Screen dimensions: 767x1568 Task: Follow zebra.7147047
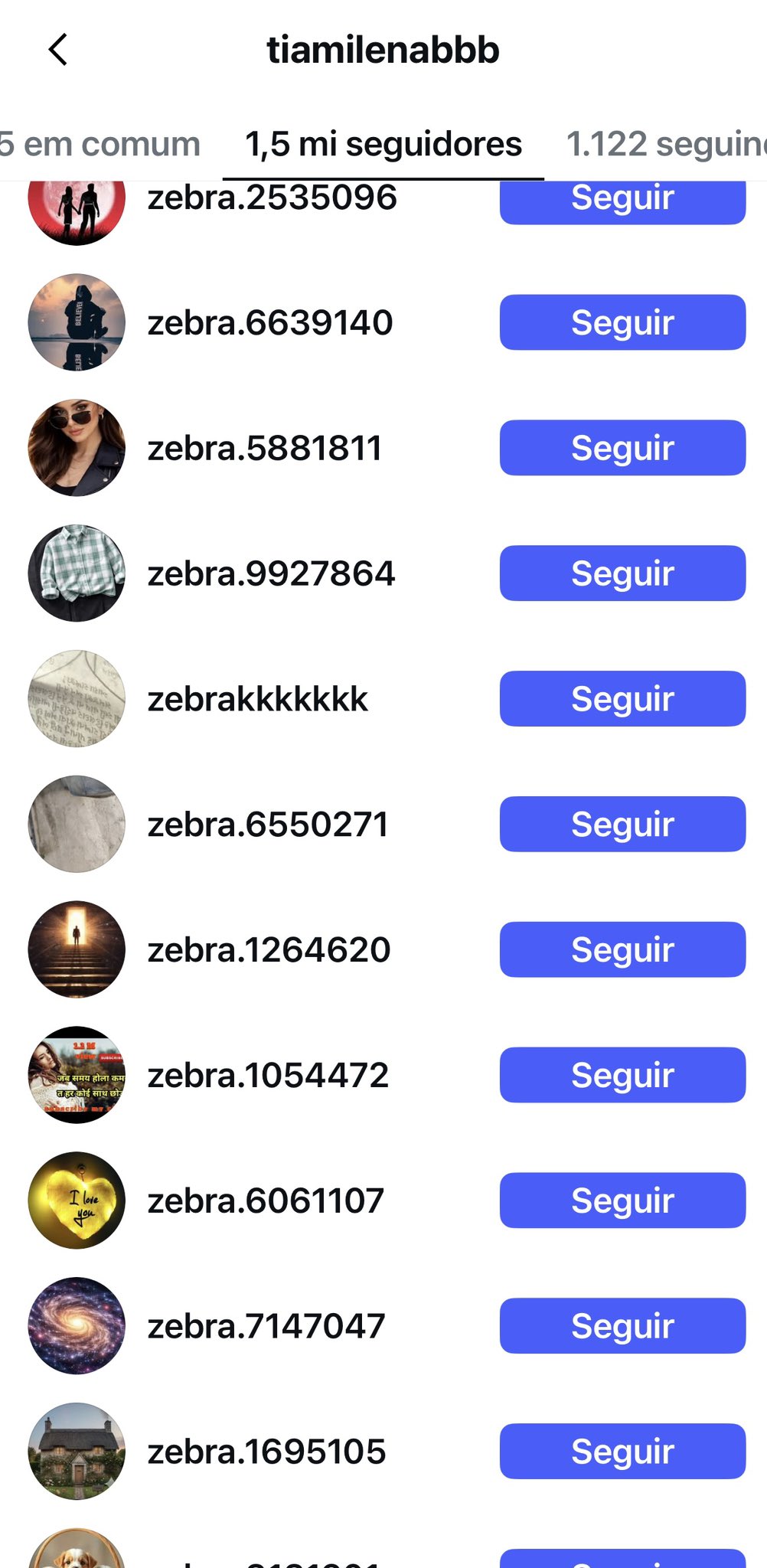point(622,1326)
